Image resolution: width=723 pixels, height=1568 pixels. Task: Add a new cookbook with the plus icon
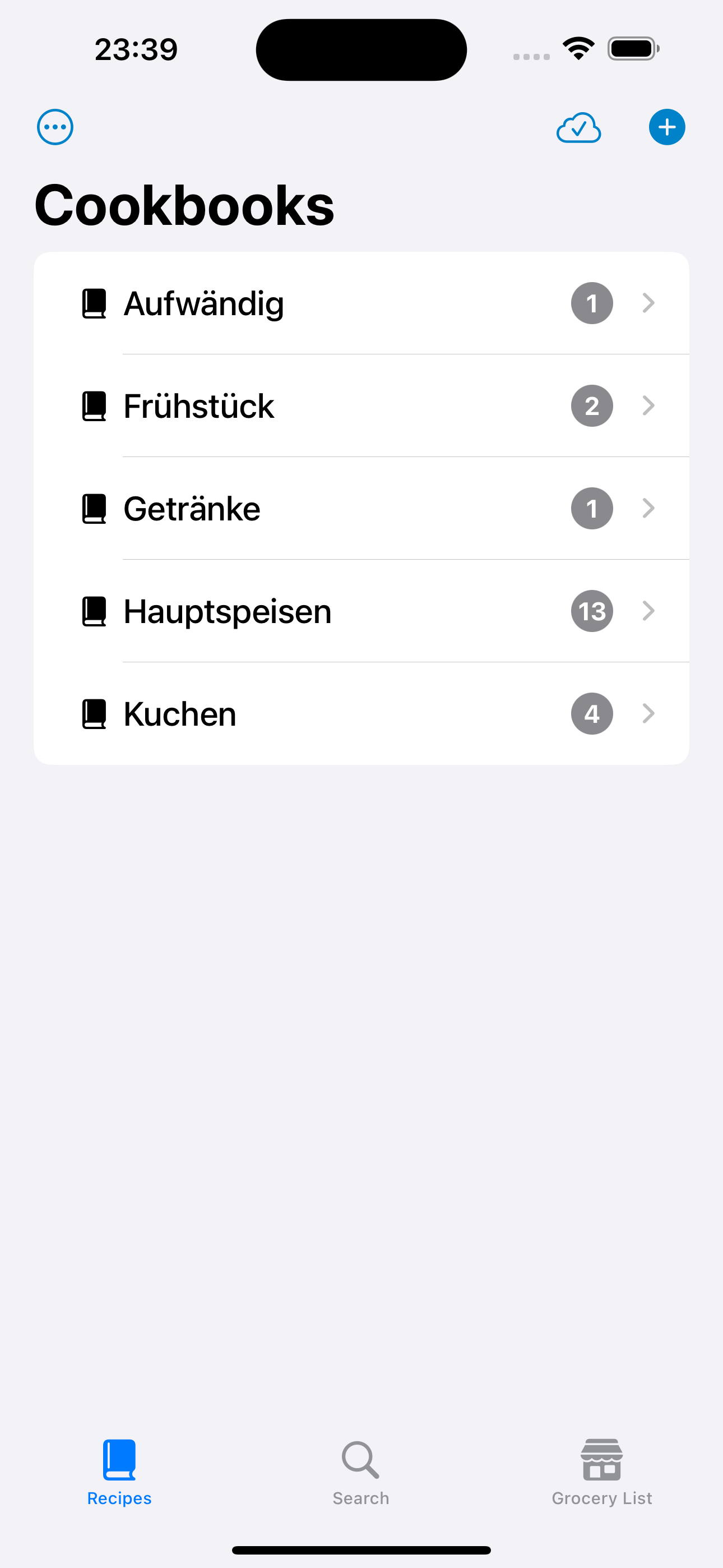pos(666,127)
